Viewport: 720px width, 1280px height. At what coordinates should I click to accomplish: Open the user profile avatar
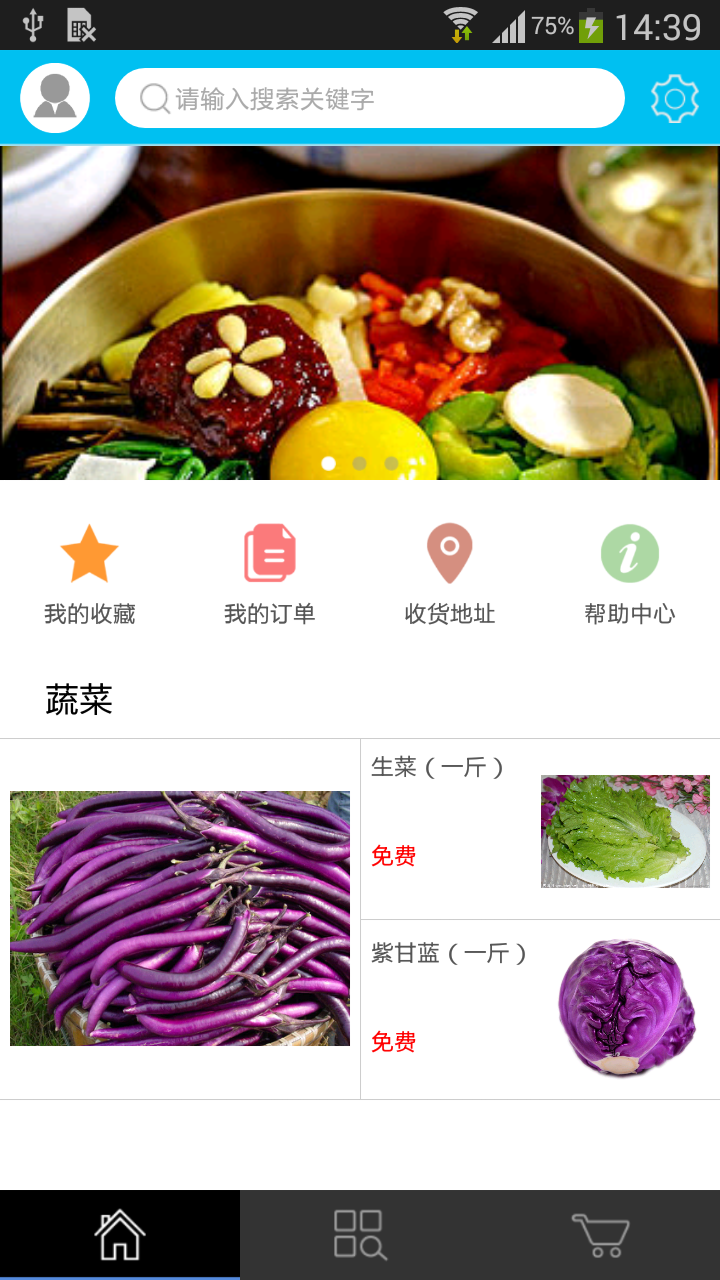tap(55, 98)
